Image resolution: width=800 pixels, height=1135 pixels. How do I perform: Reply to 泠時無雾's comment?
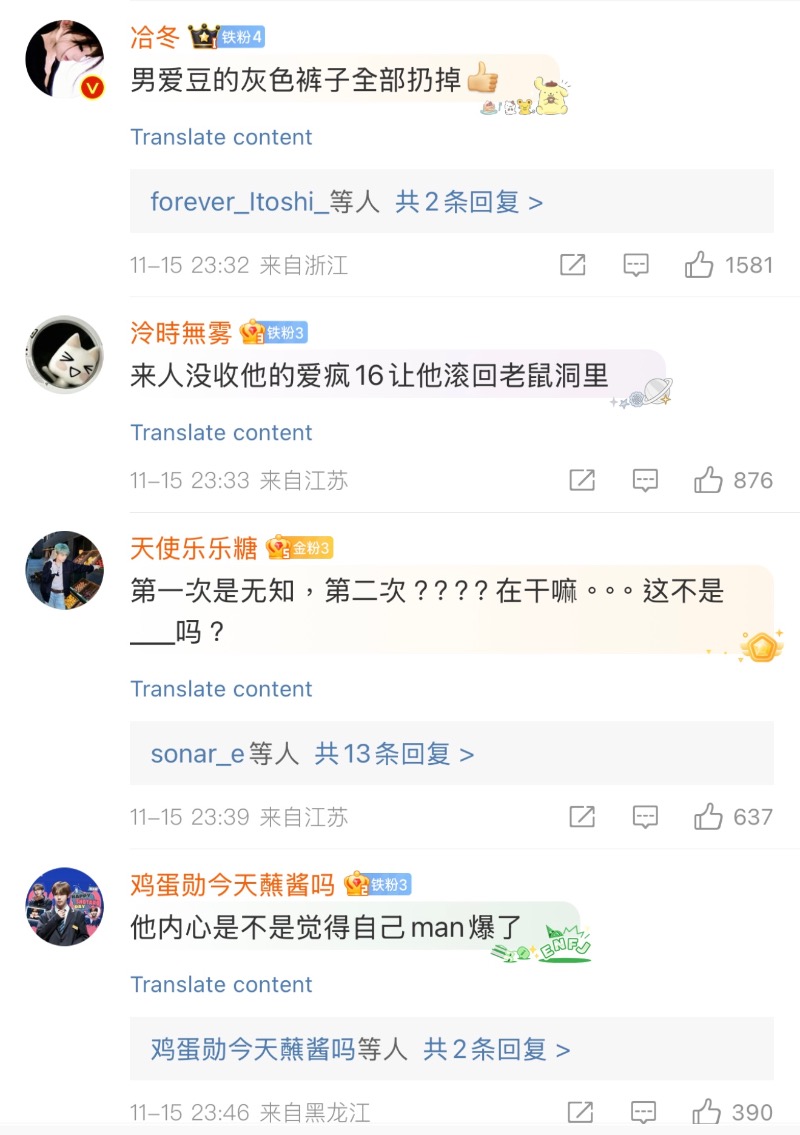pos(645,480)
